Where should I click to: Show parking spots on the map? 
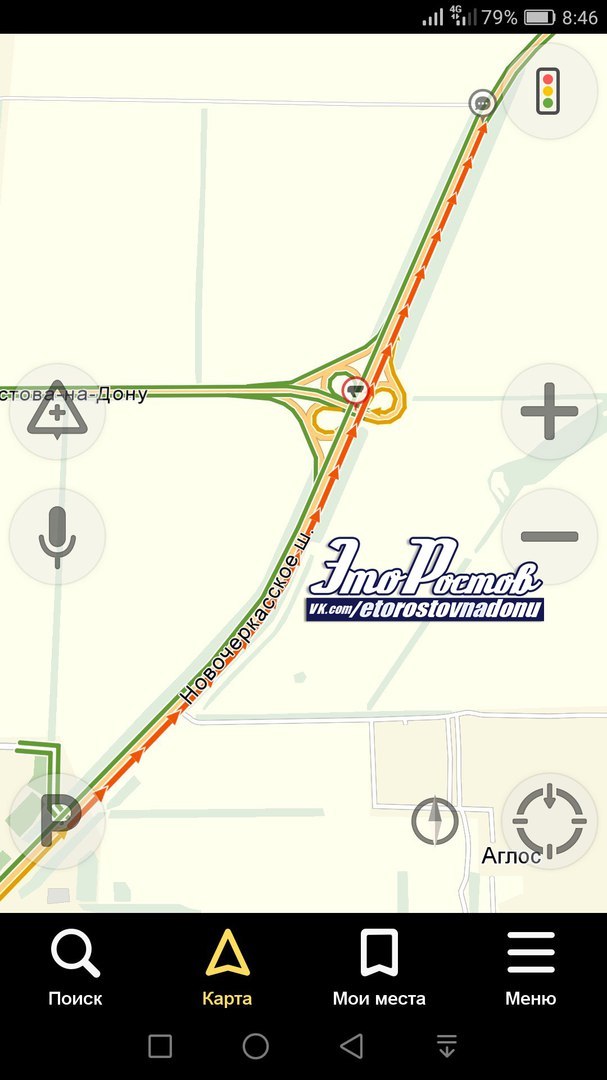[x=57, y=821]
